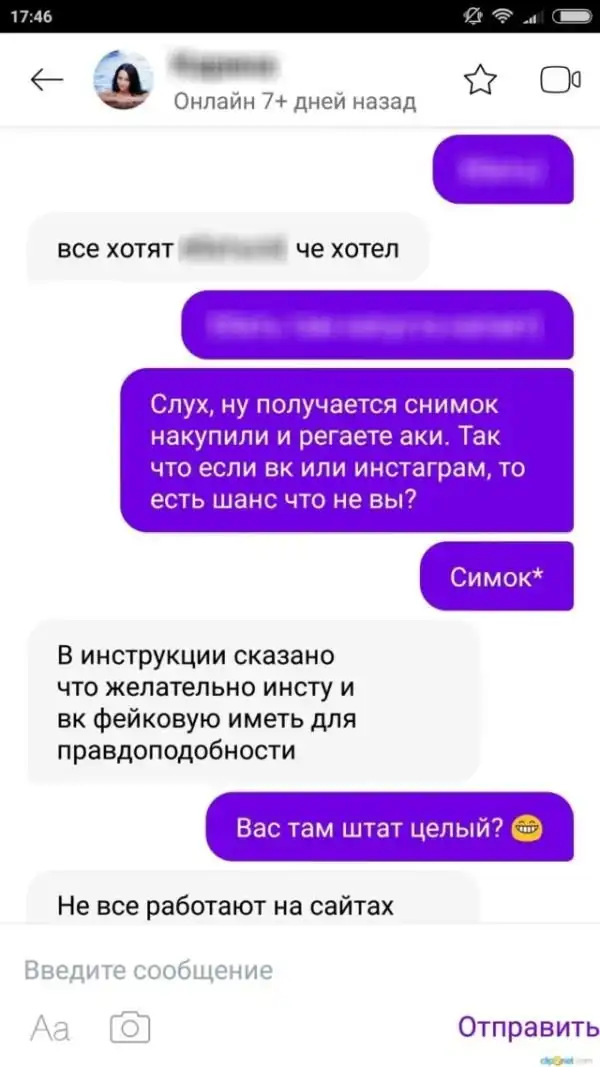Tap the Отправить button to send
Screen dimensions: 600x1067
527,1026
